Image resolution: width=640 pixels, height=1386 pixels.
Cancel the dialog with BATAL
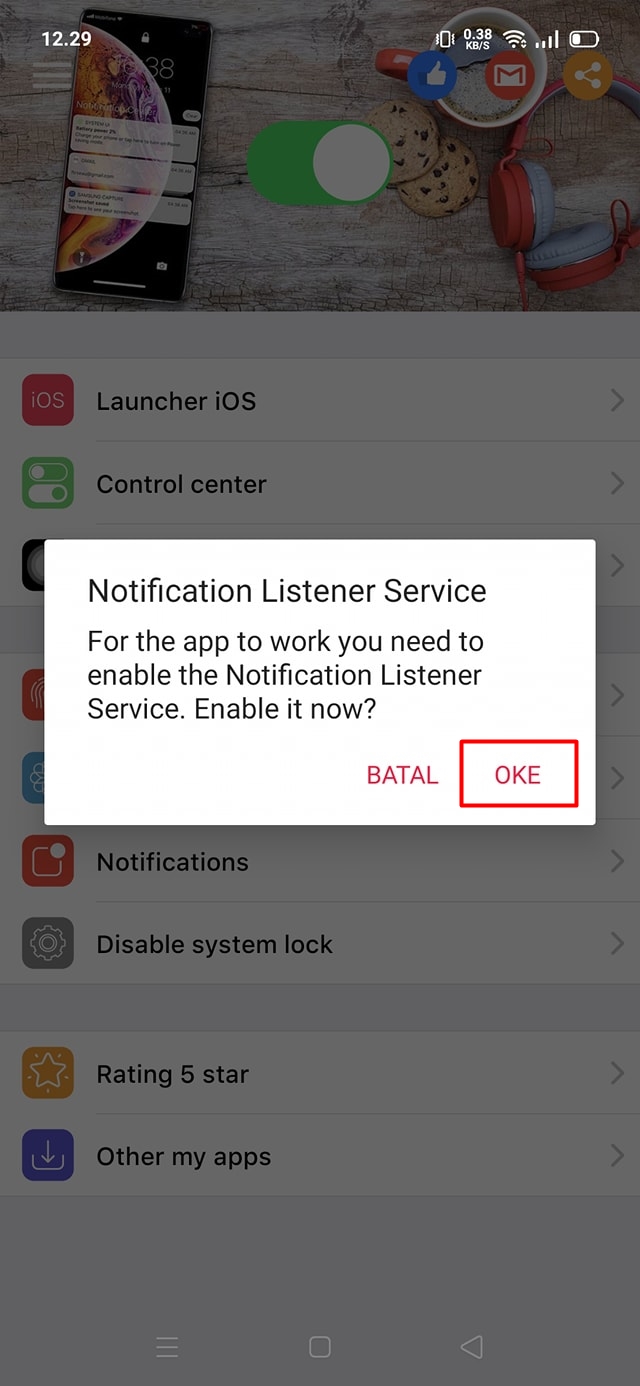402,775
